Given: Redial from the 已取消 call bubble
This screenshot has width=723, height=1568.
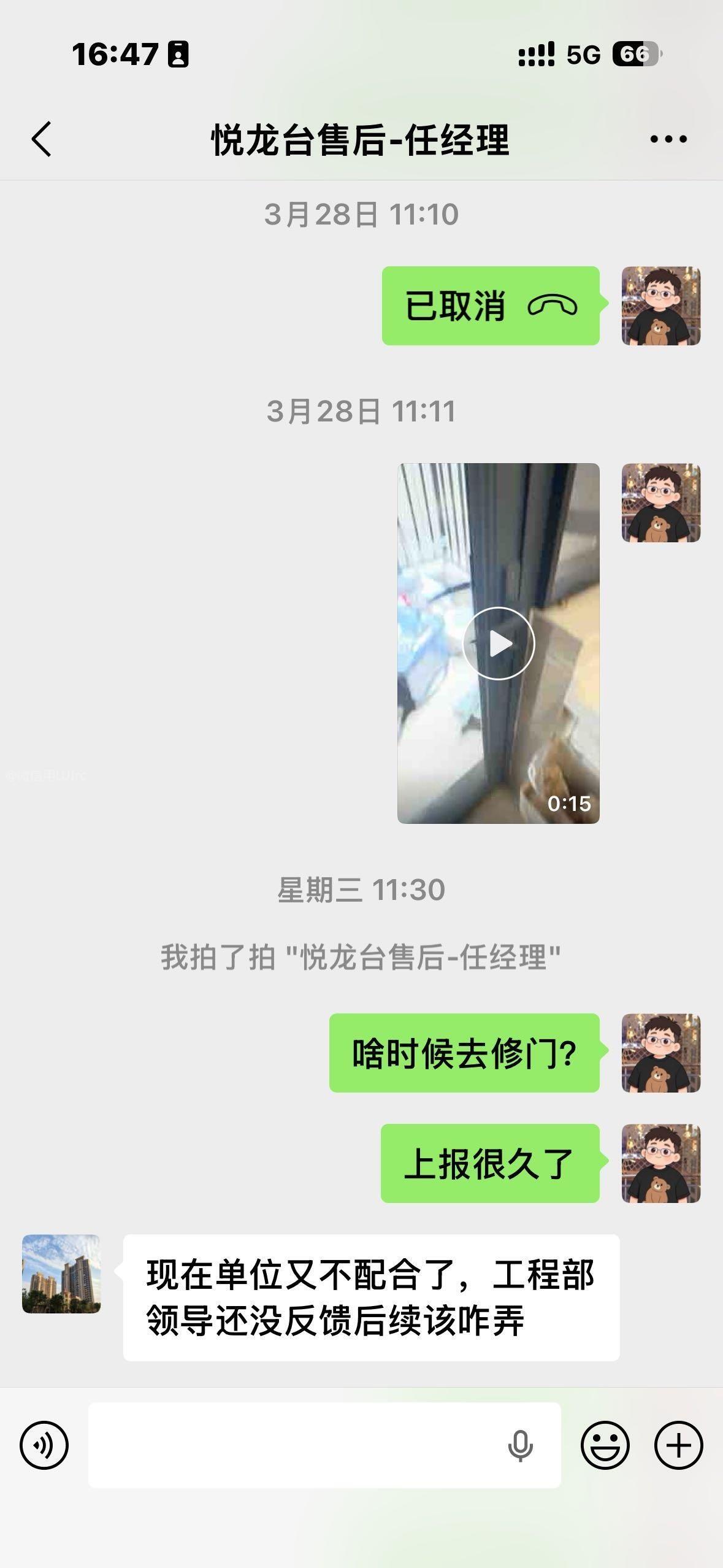Looking at the screenshot, I should (490, 306).
